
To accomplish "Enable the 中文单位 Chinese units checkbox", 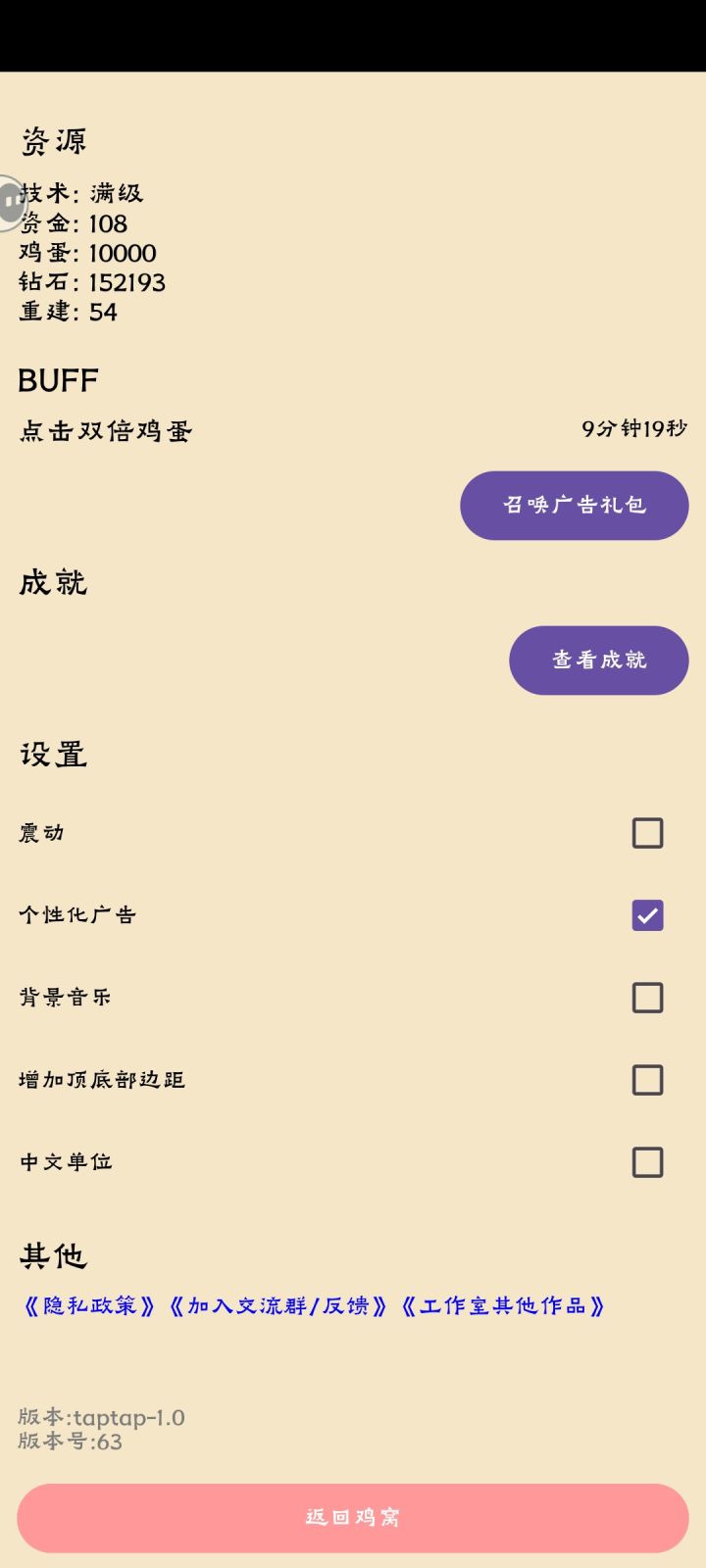I will point(647,1162).
